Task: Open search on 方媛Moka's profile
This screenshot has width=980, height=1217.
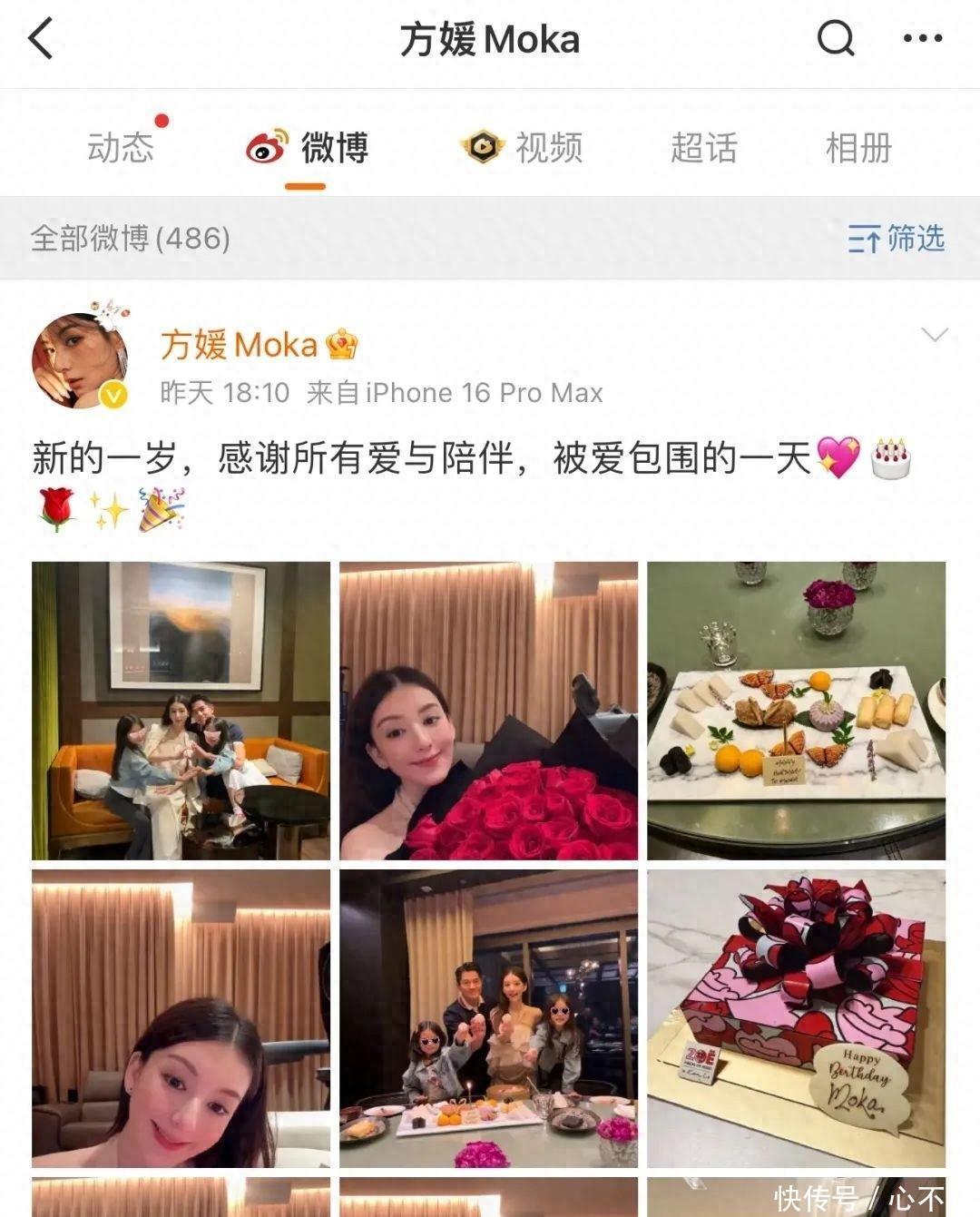Action: (835, 39)
